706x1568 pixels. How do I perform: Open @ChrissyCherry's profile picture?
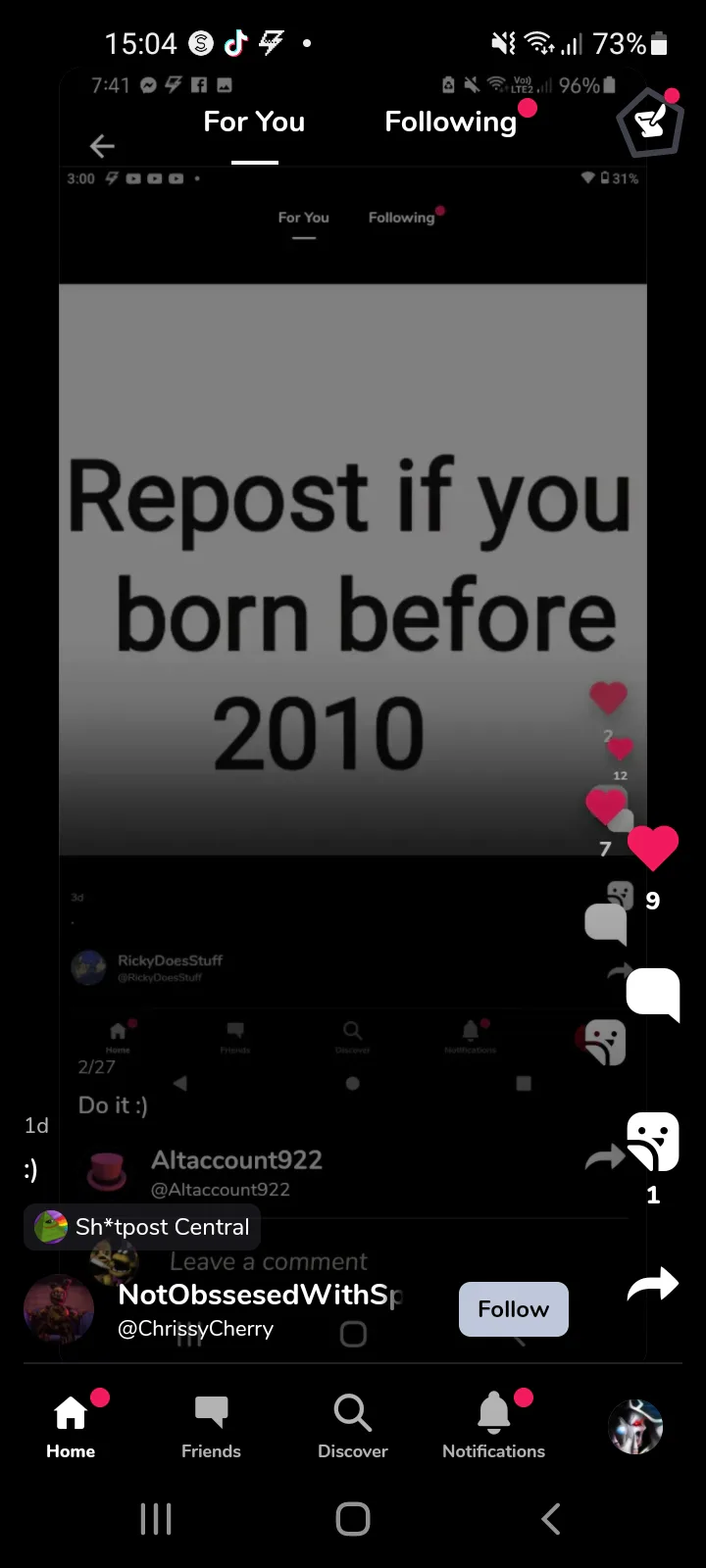[58, 1309]
